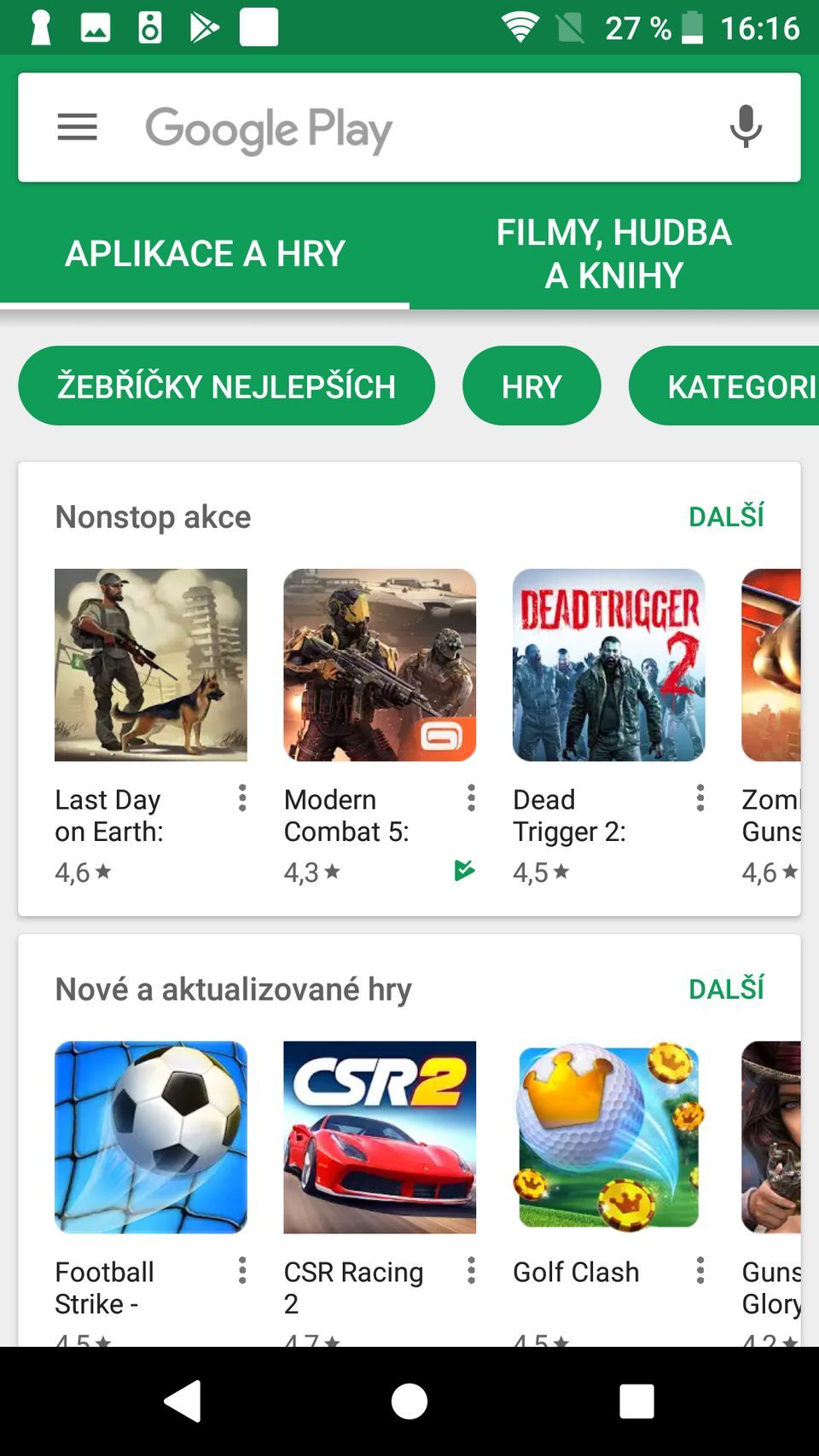
Task: Tap the Google Play search box
Action: pyautogui.click(x=409, y=128)
